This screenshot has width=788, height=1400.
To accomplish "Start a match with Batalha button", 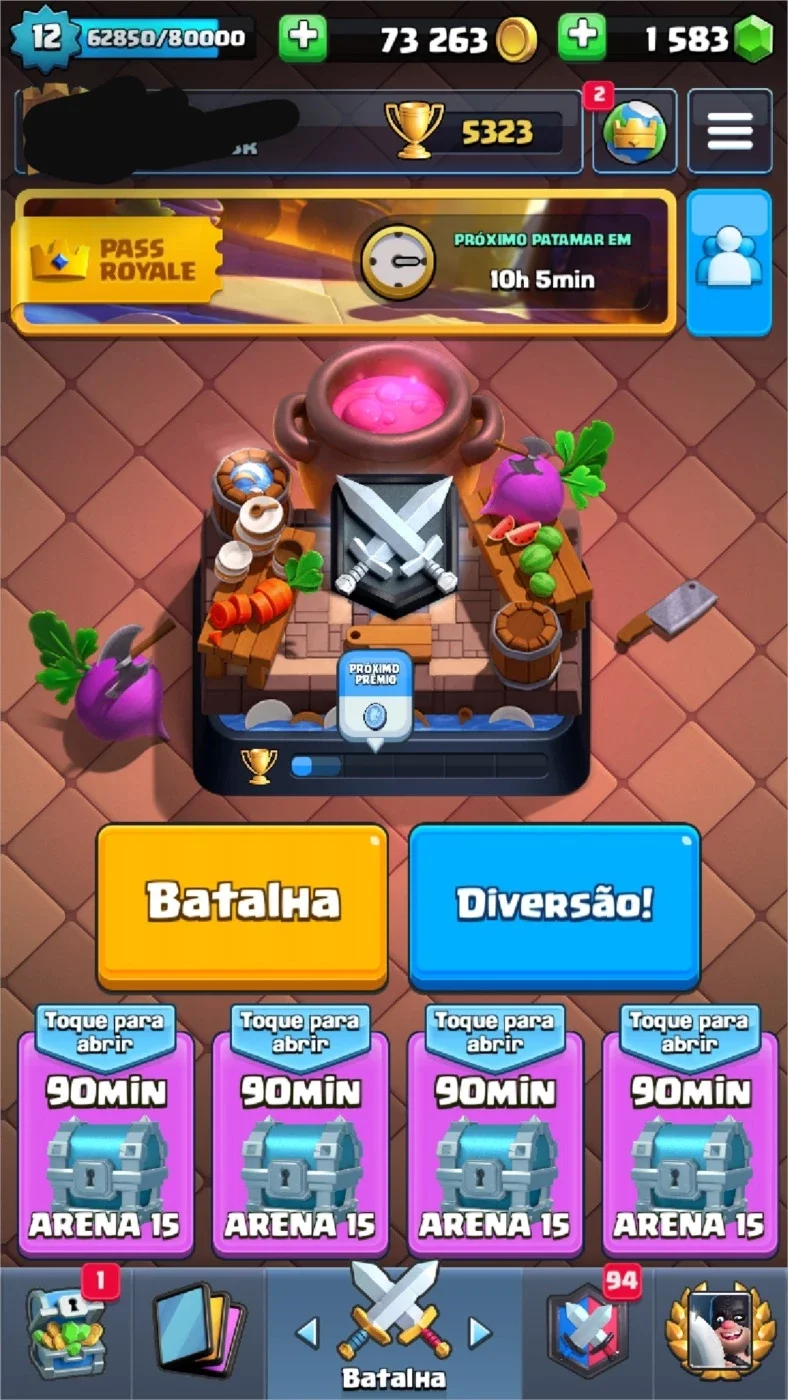I will (x=243, y=905).
